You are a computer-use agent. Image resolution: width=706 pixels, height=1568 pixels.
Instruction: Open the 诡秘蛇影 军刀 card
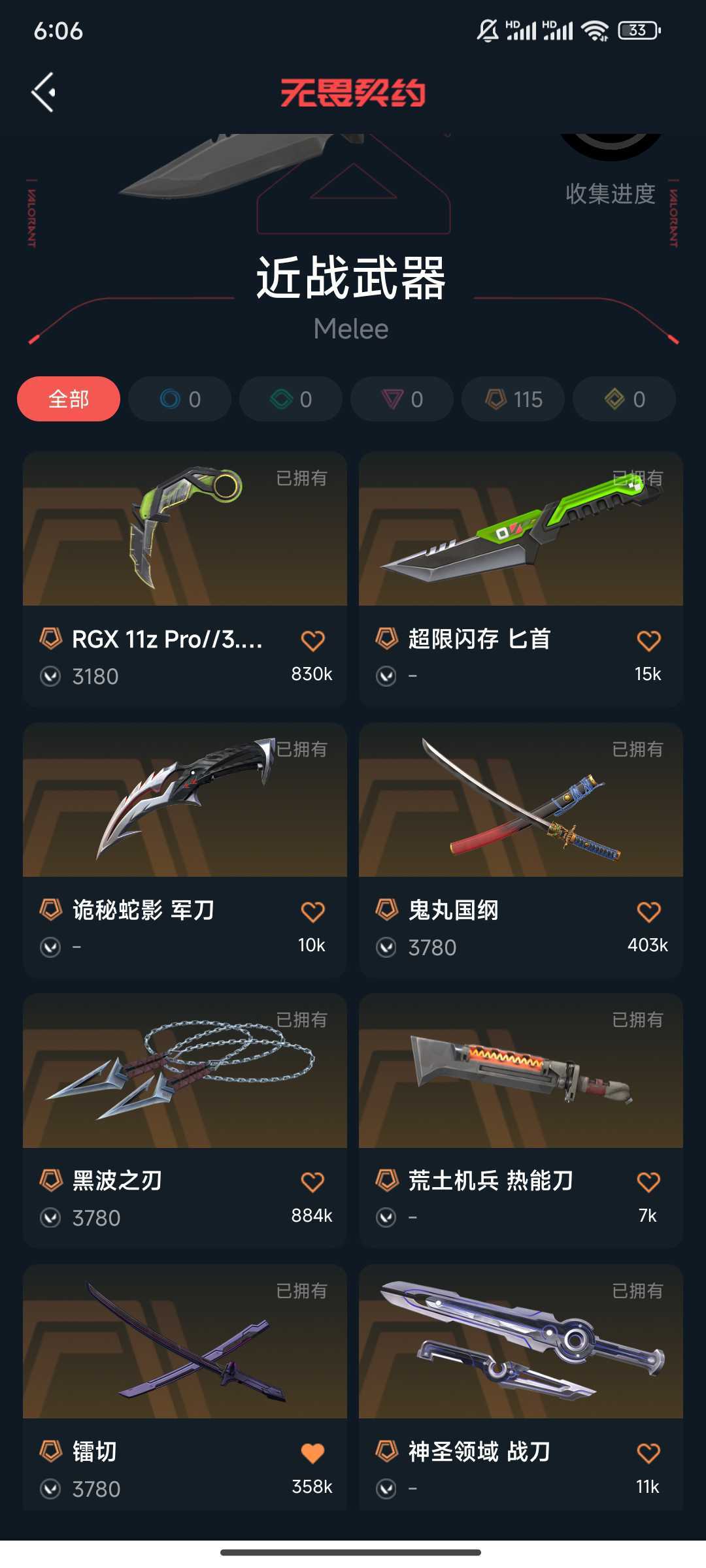pos(185,850)
